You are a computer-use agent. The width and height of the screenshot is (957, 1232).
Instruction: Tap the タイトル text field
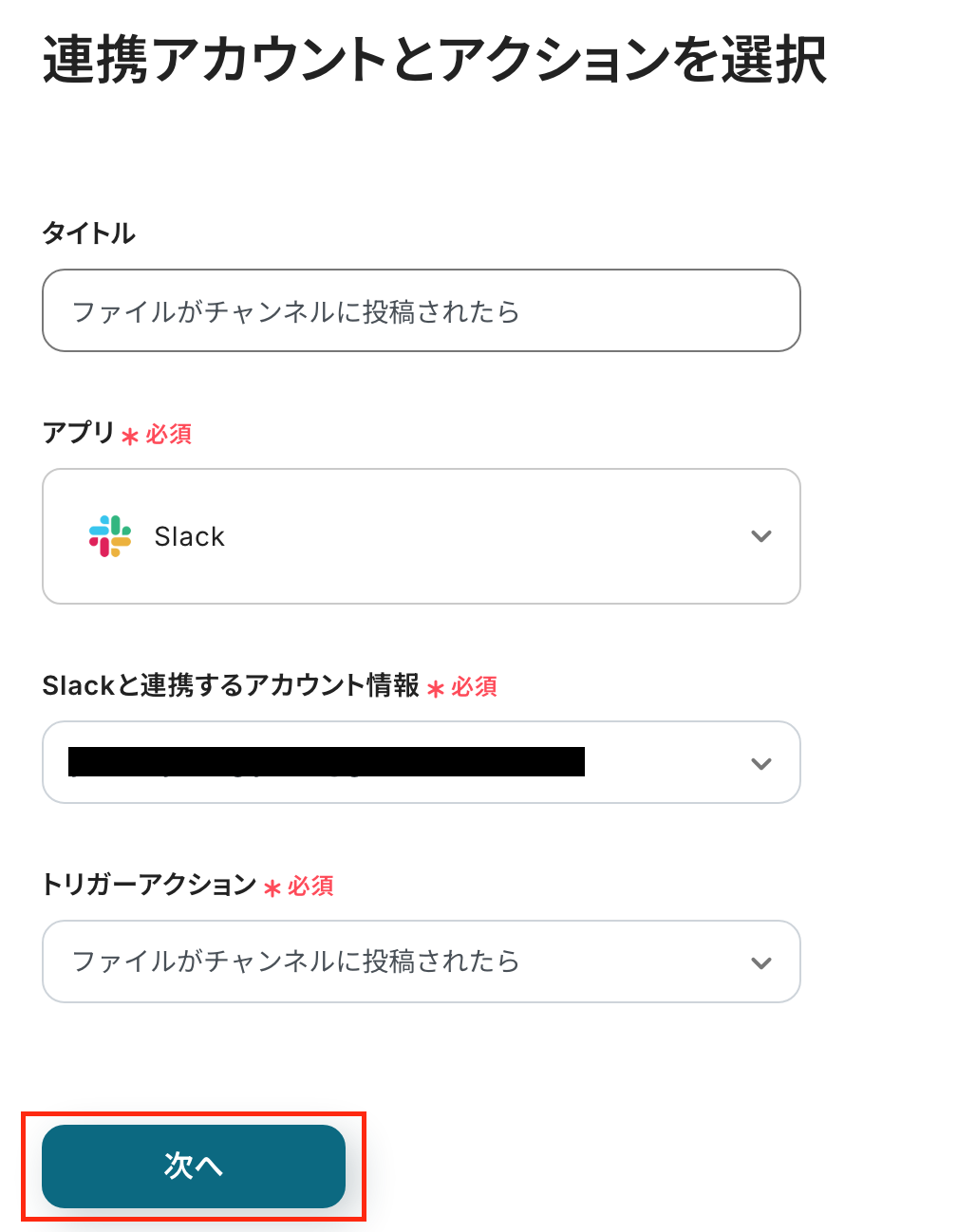(x=421, y=310)
